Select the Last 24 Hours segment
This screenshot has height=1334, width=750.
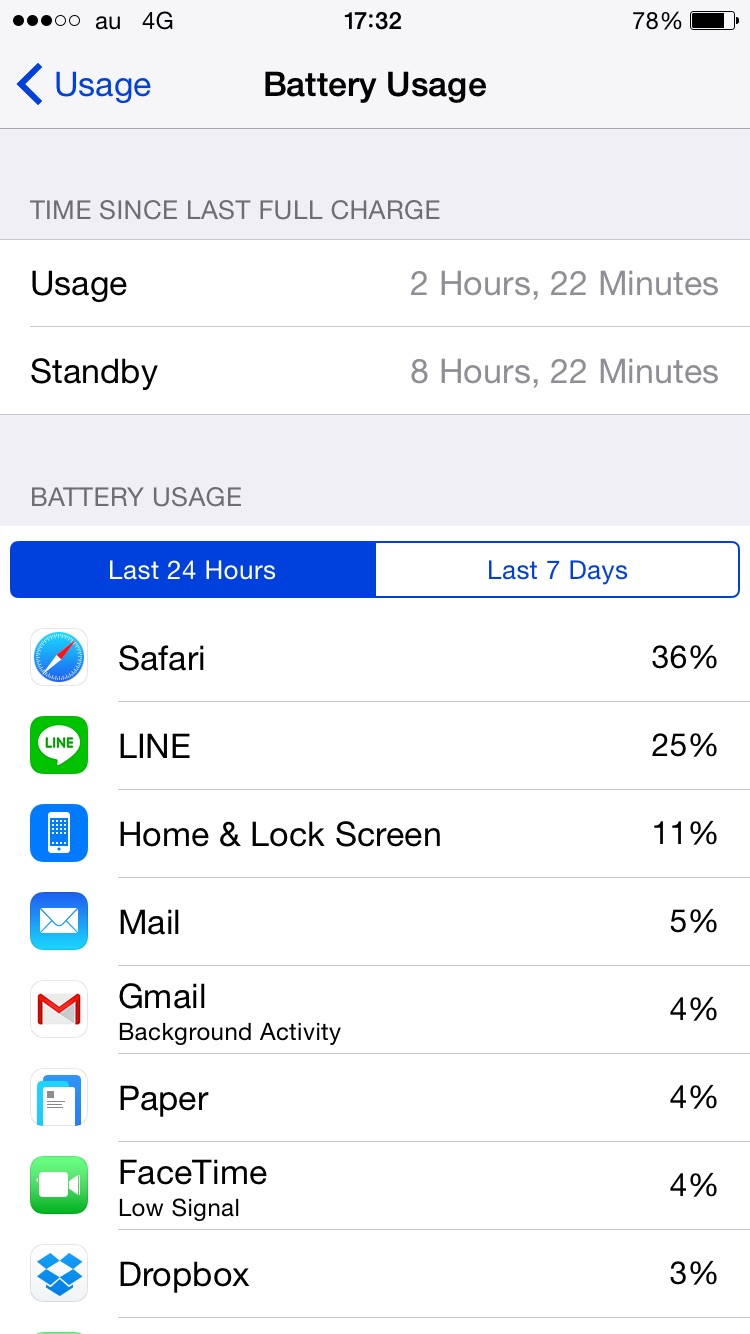click(193, 570)
